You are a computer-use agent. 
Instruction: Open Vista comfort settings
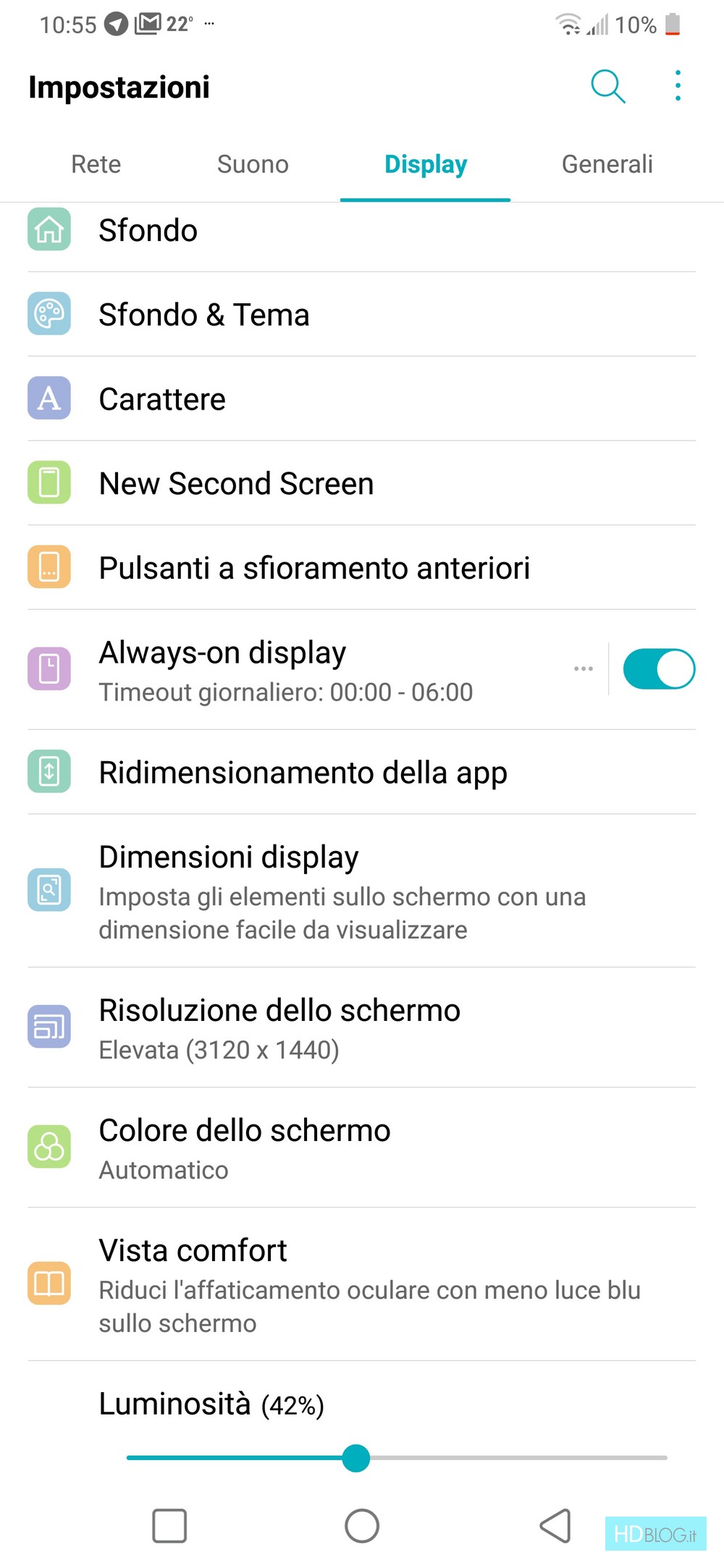pos(362,1284)
